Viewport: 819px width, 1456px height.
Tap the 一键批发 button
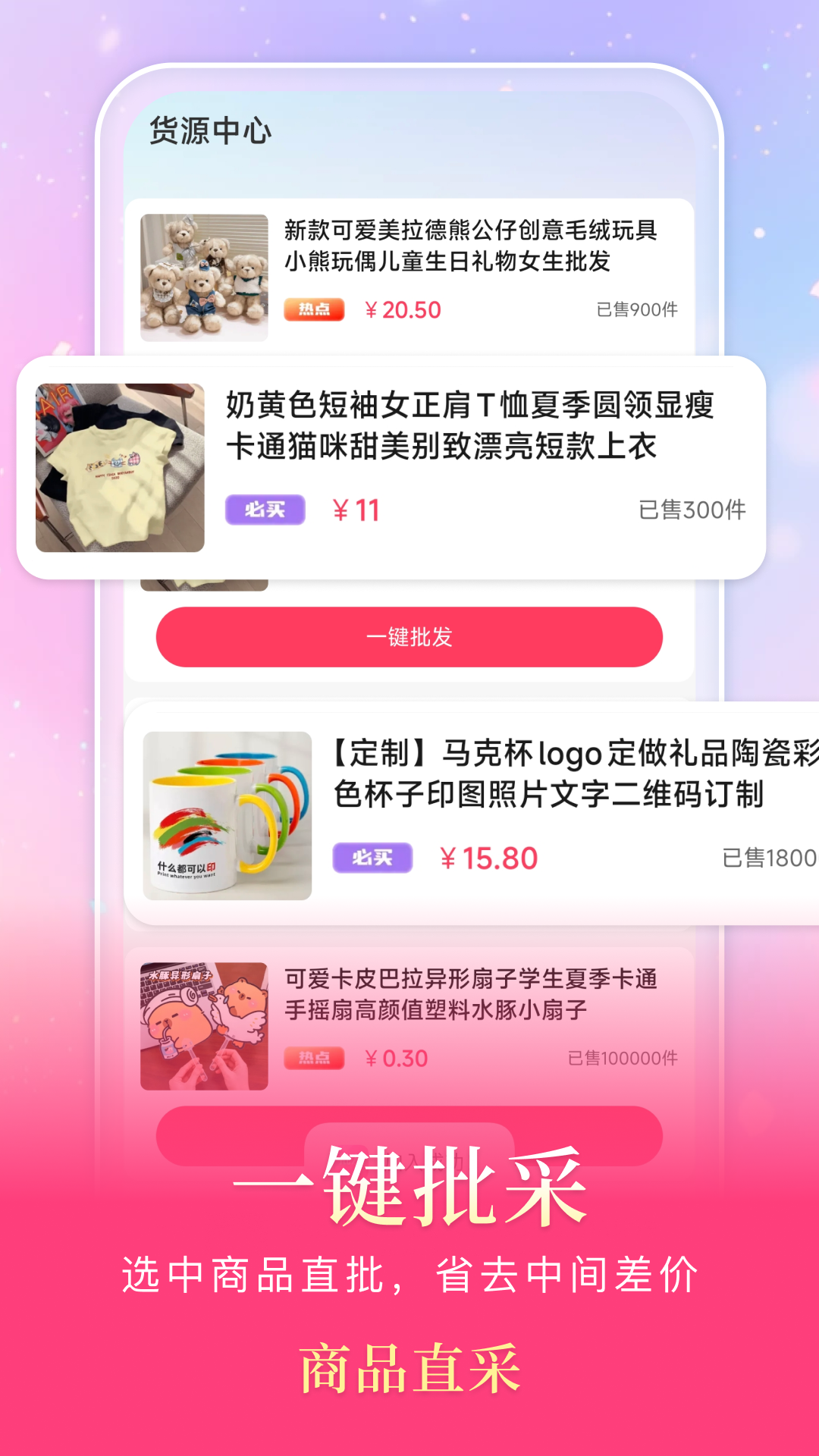click(409, 638)
